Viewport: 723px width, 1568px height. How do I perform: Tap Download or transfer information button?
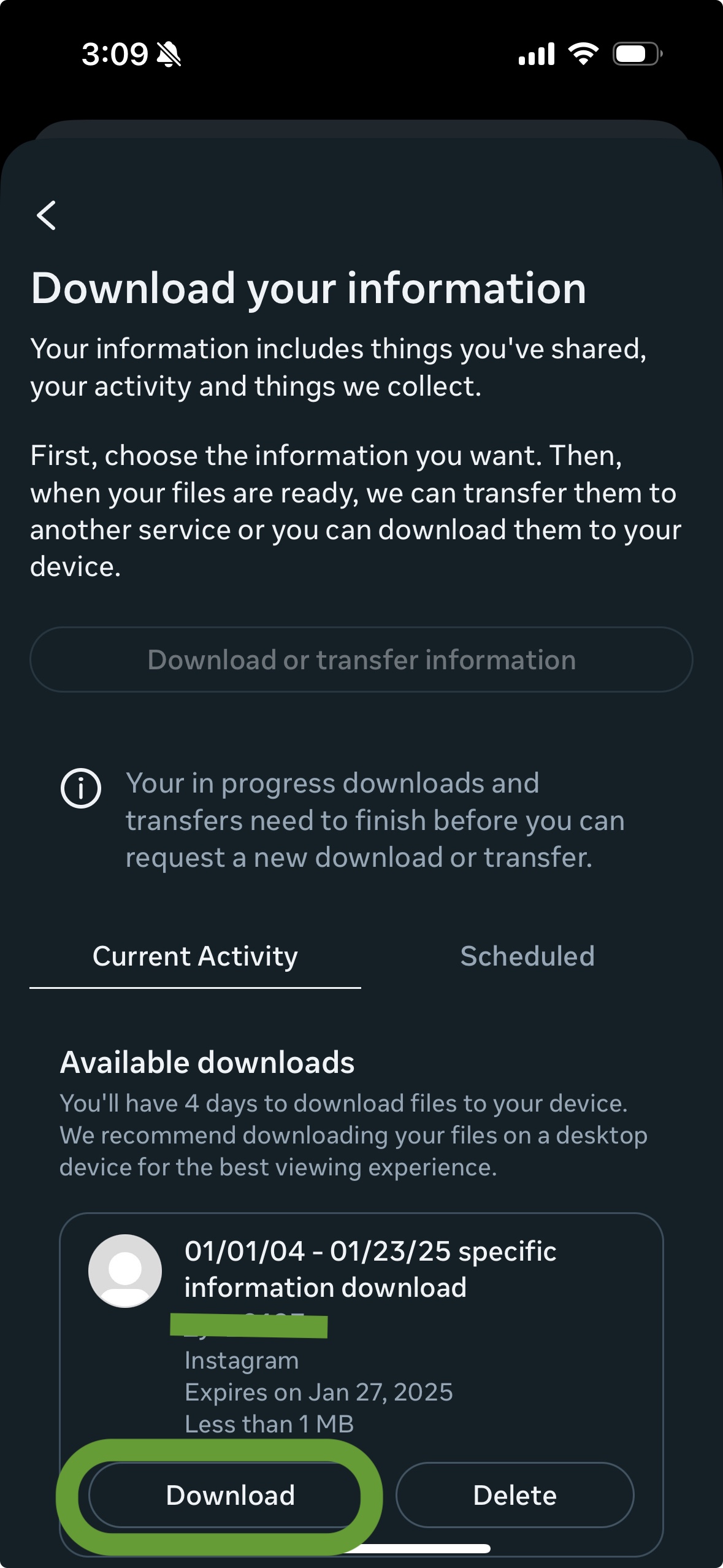click(361, 660)
